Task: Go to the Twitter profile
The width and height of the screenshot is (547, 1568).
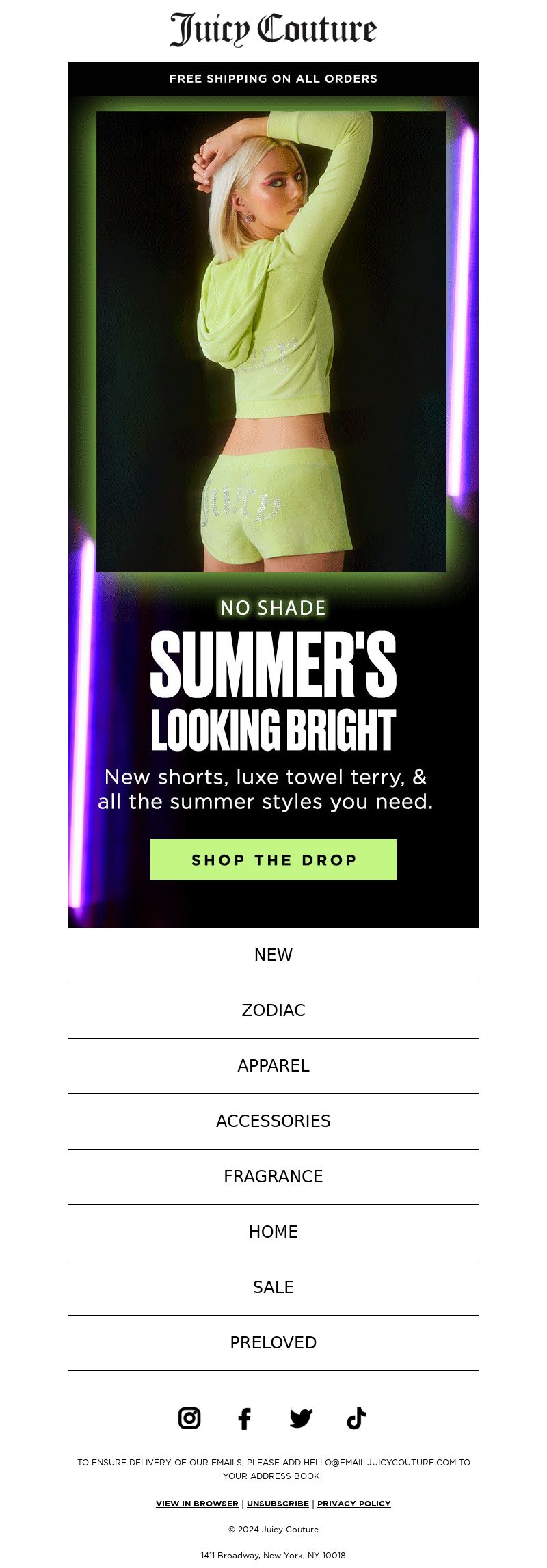Action: pyautogui.click(x=301, y=1418)
